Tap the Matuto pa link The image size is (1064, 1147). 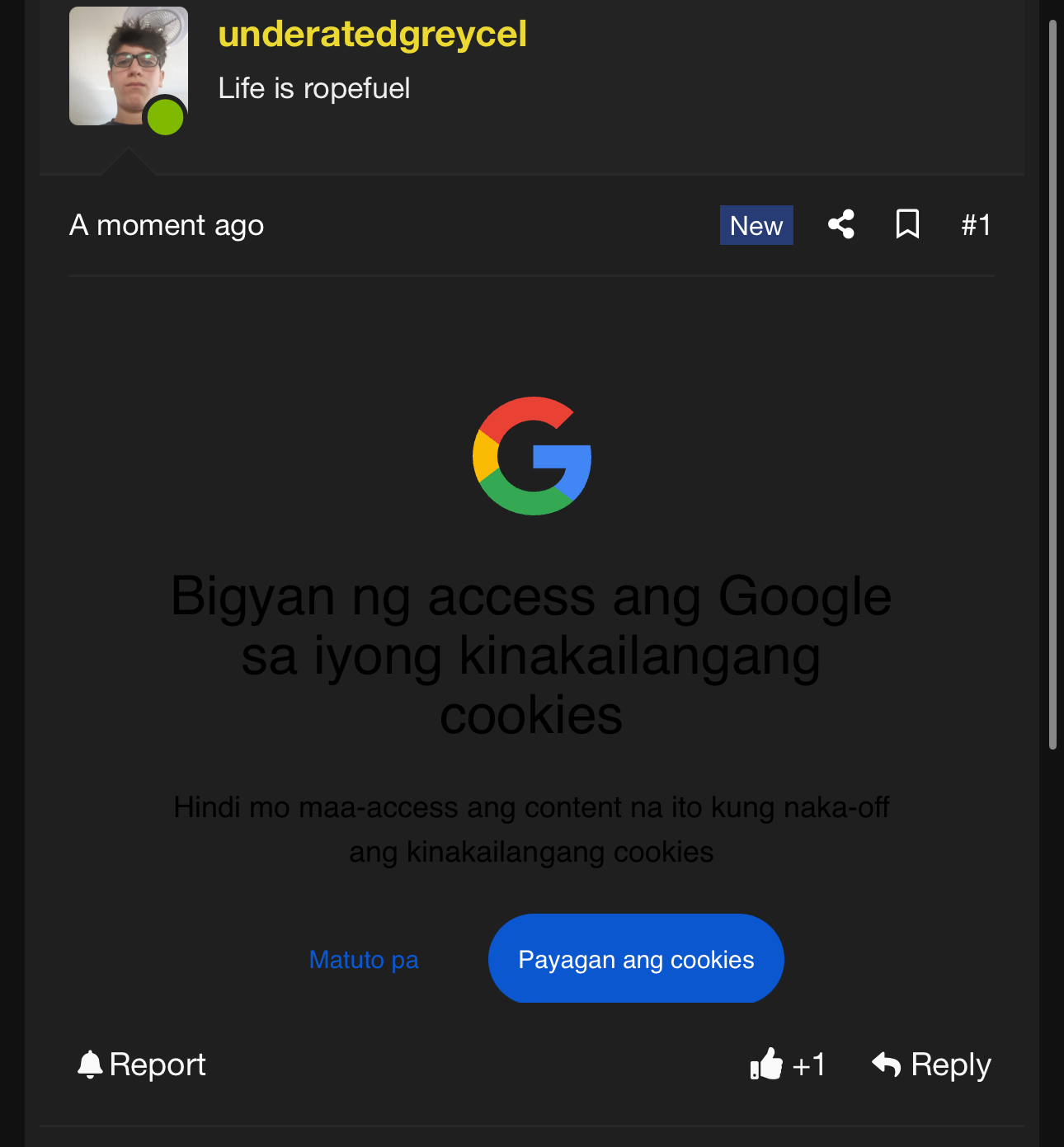click(364, 960)
